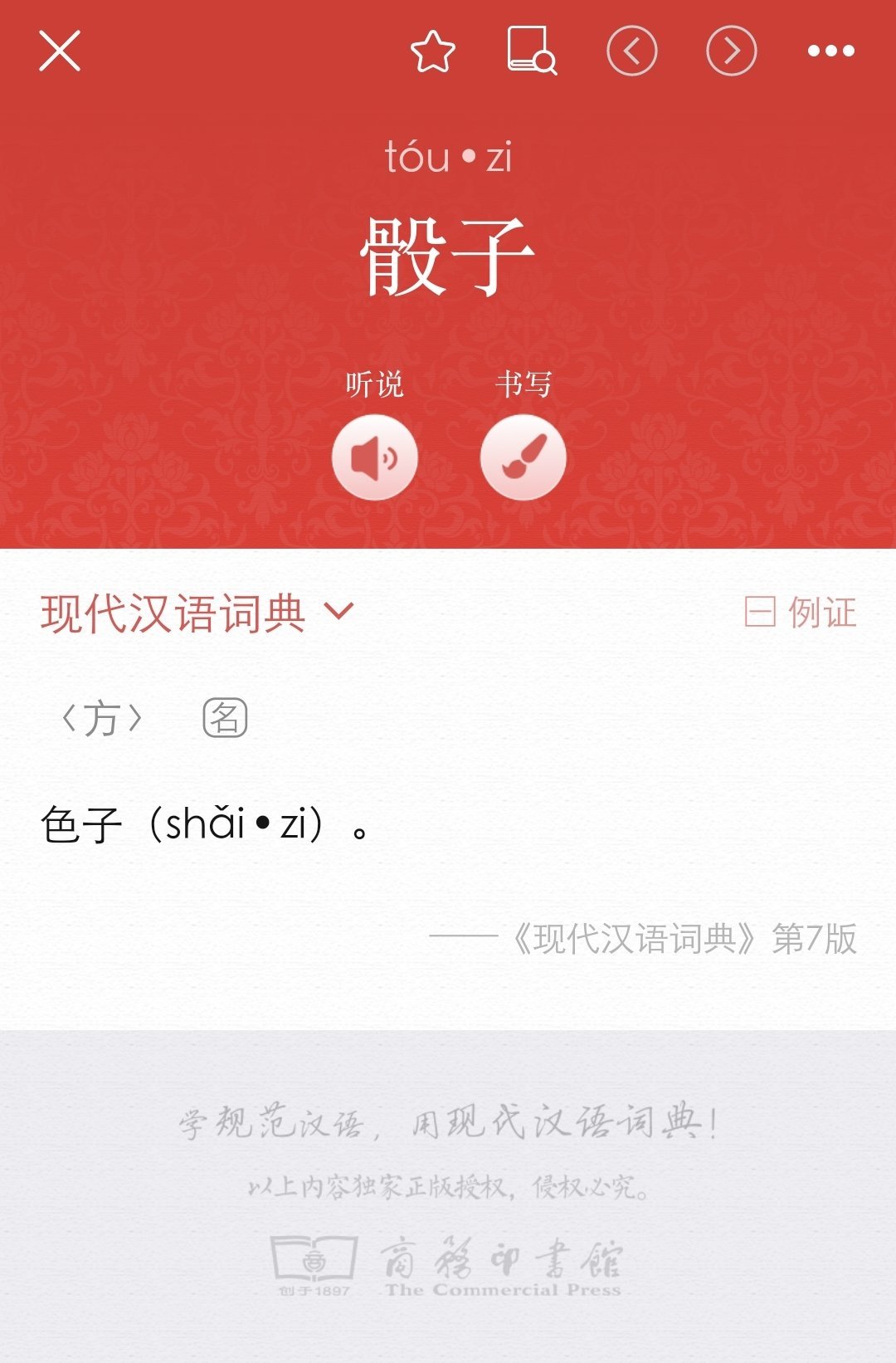The width and height of the screenshot is (896, 1363).
Task: Close the dictionary entry page
Action: [x=60, y=51]
